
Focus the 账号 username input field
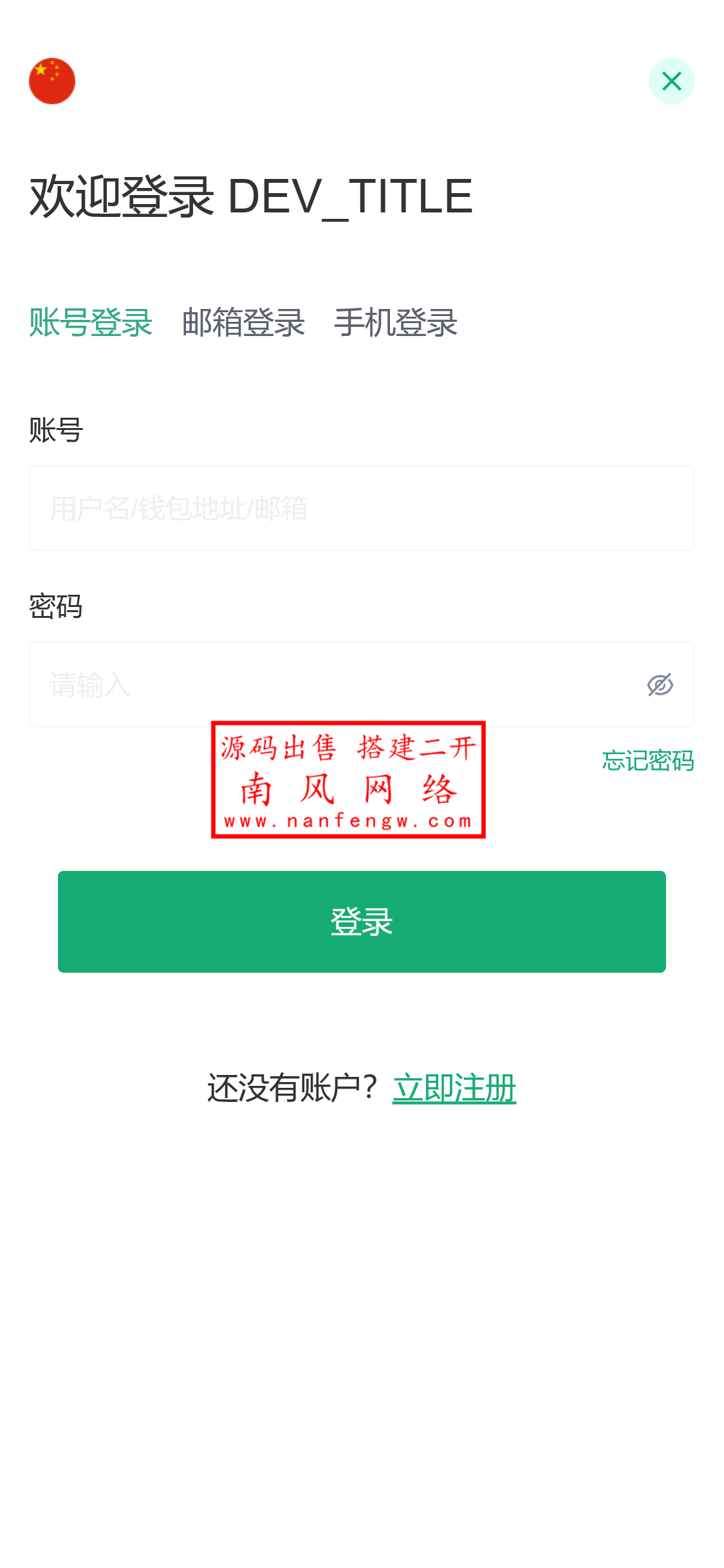tap(361, 508)
